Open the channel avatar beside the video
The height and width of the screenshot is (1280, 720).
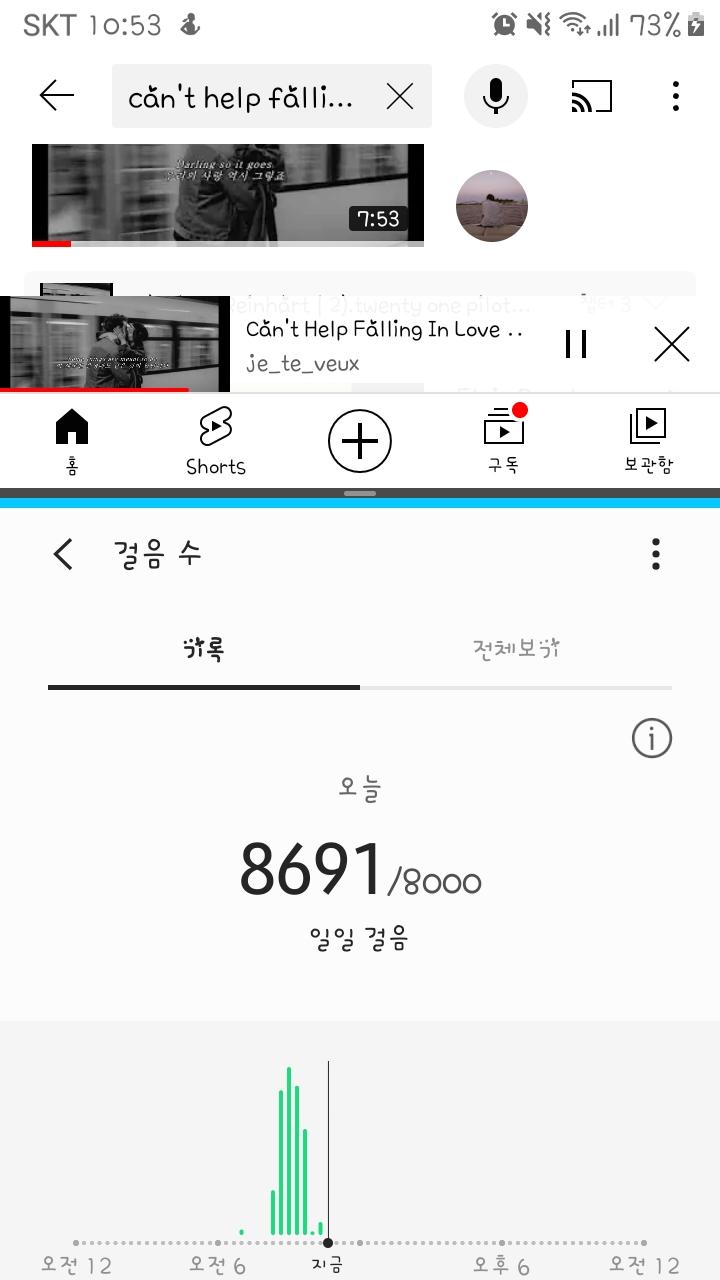(491, 206)
